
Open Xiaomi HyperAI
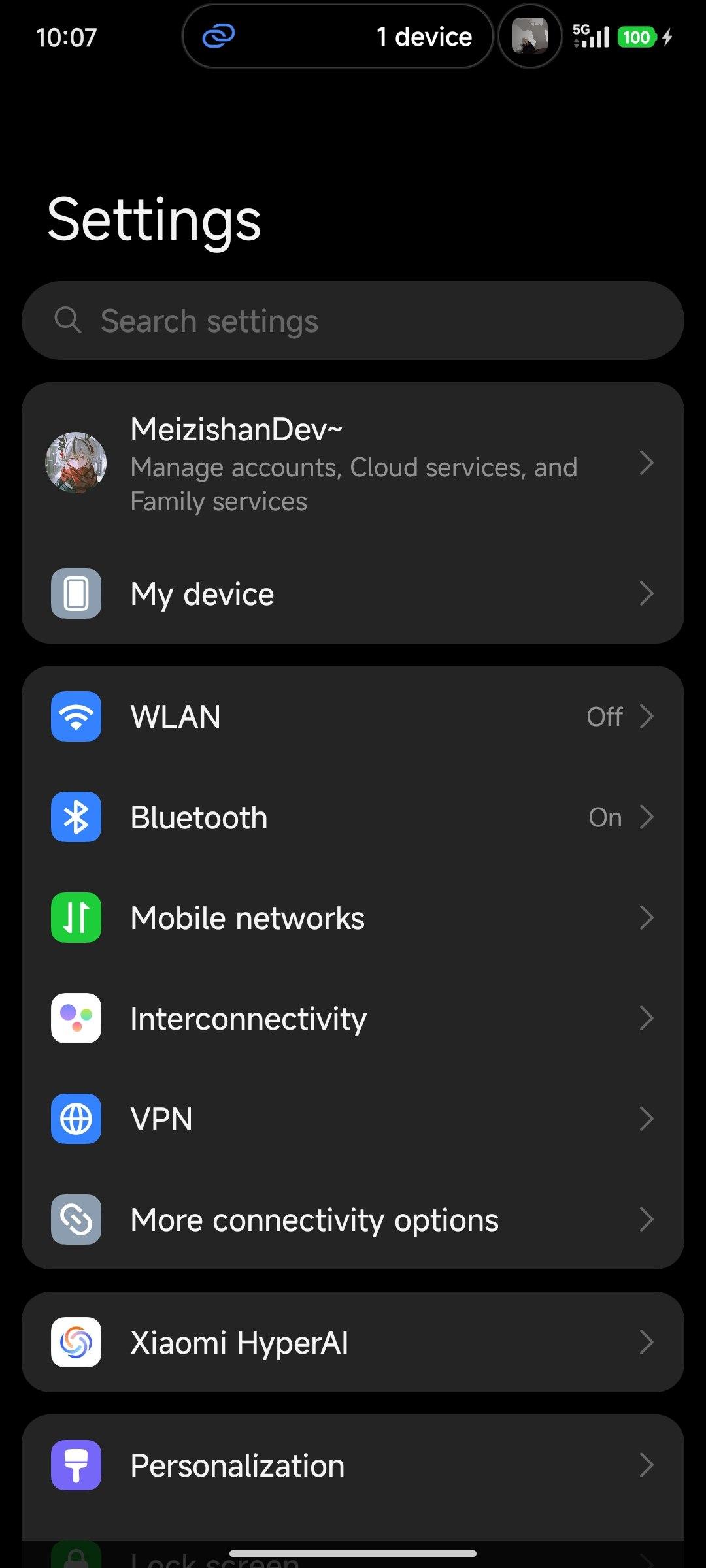point(353,1343)
